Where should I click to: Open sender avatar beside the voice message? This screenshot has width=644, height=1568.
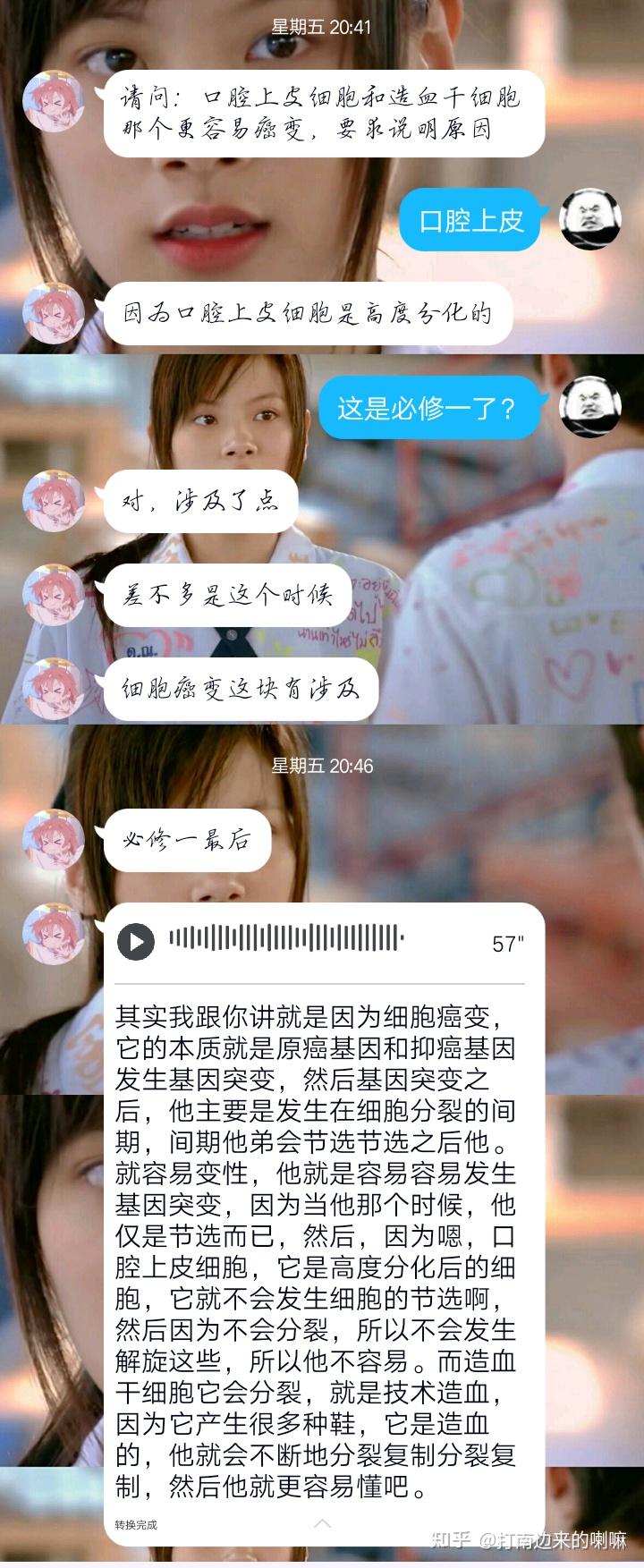point(54,933)
